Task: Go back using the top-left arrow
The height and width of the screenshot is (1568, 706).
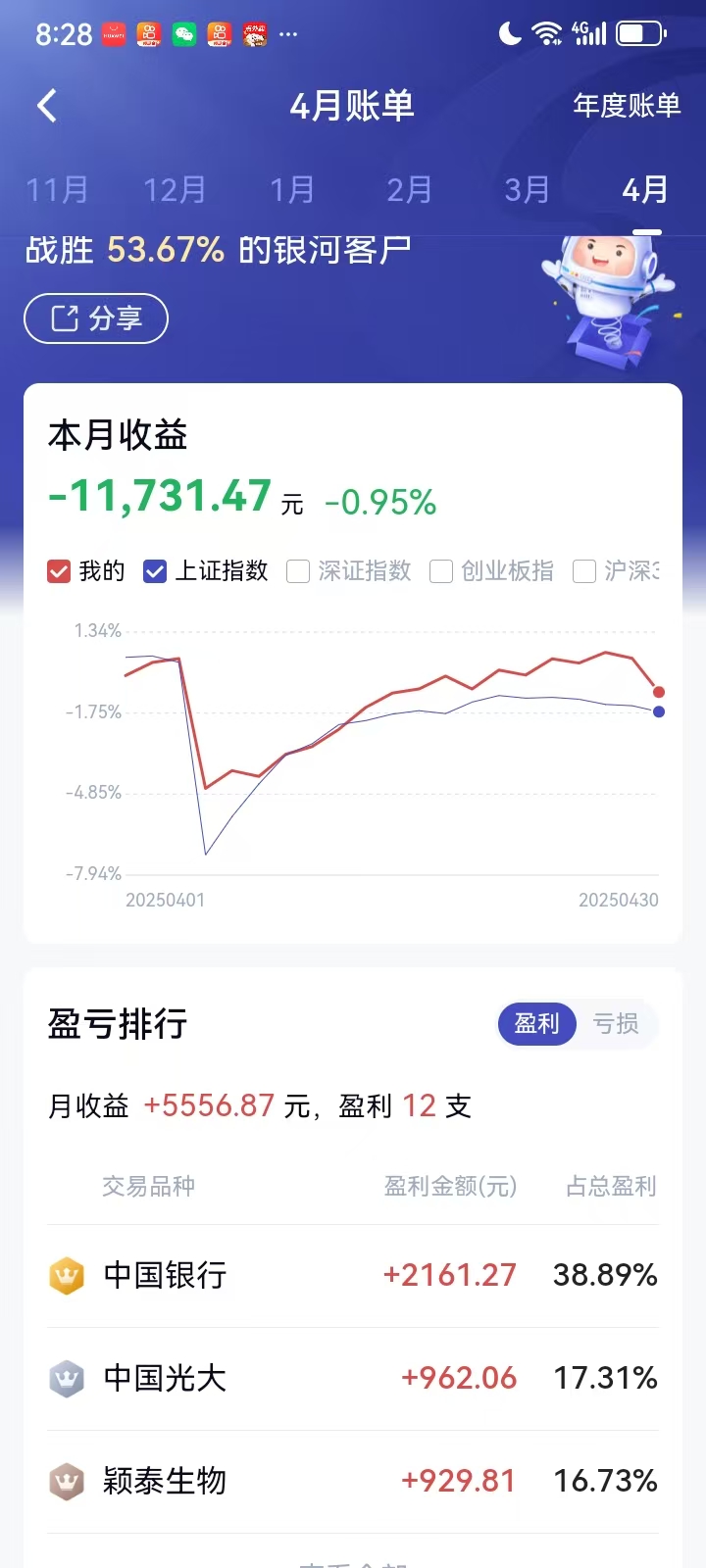Action: click(47, 105)
